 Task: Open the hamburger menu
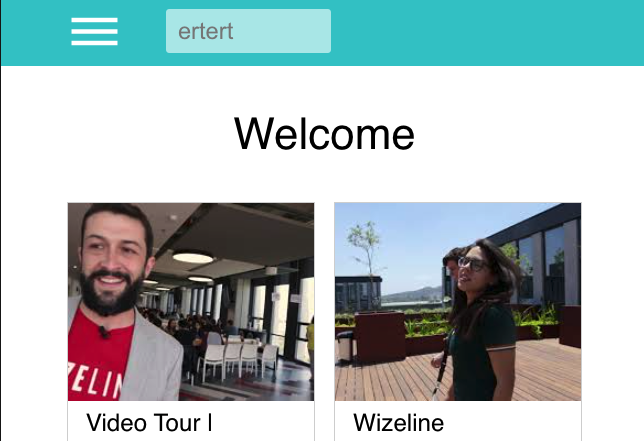[x=94, y=32]
